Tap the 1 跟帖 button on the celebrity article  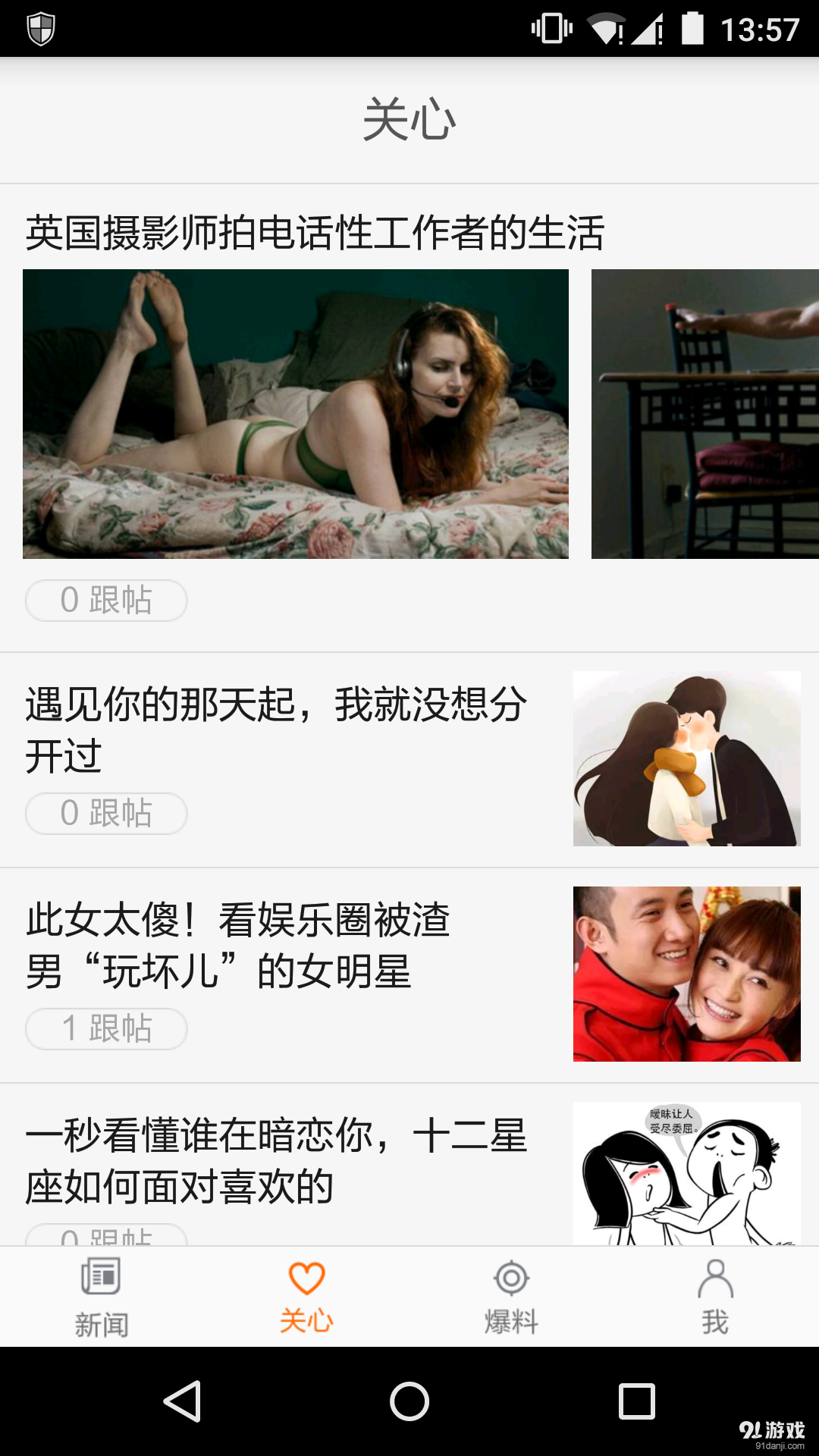105,1029
